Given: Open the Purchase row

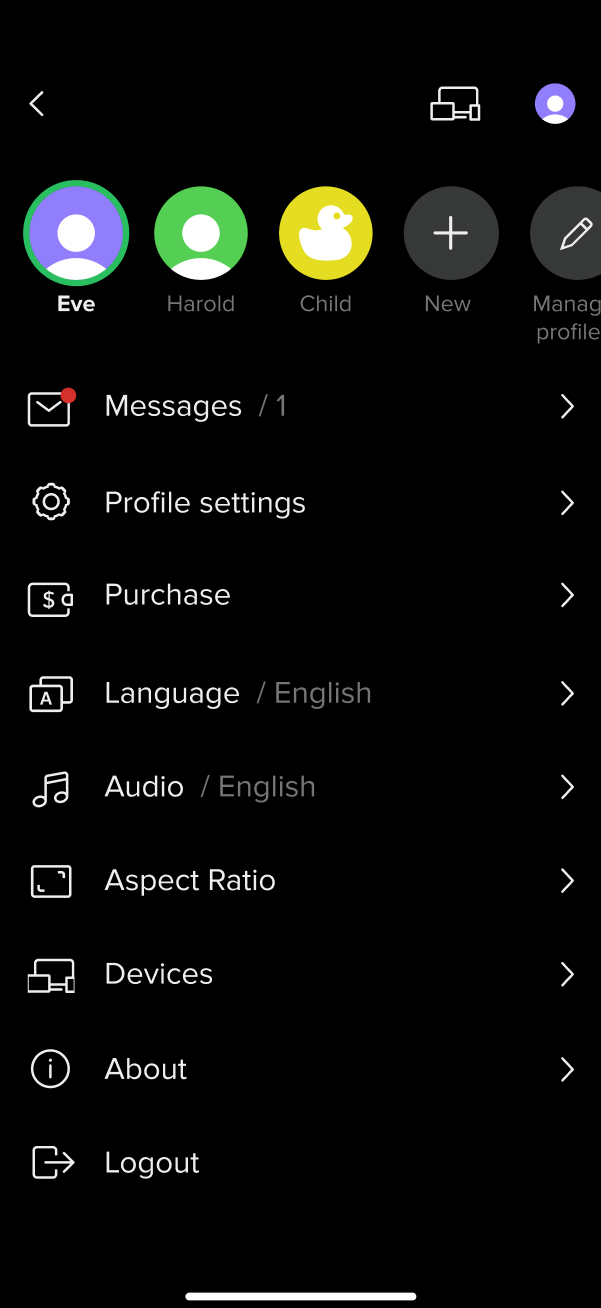Looking at the screenshot, I should pos(300,595).
